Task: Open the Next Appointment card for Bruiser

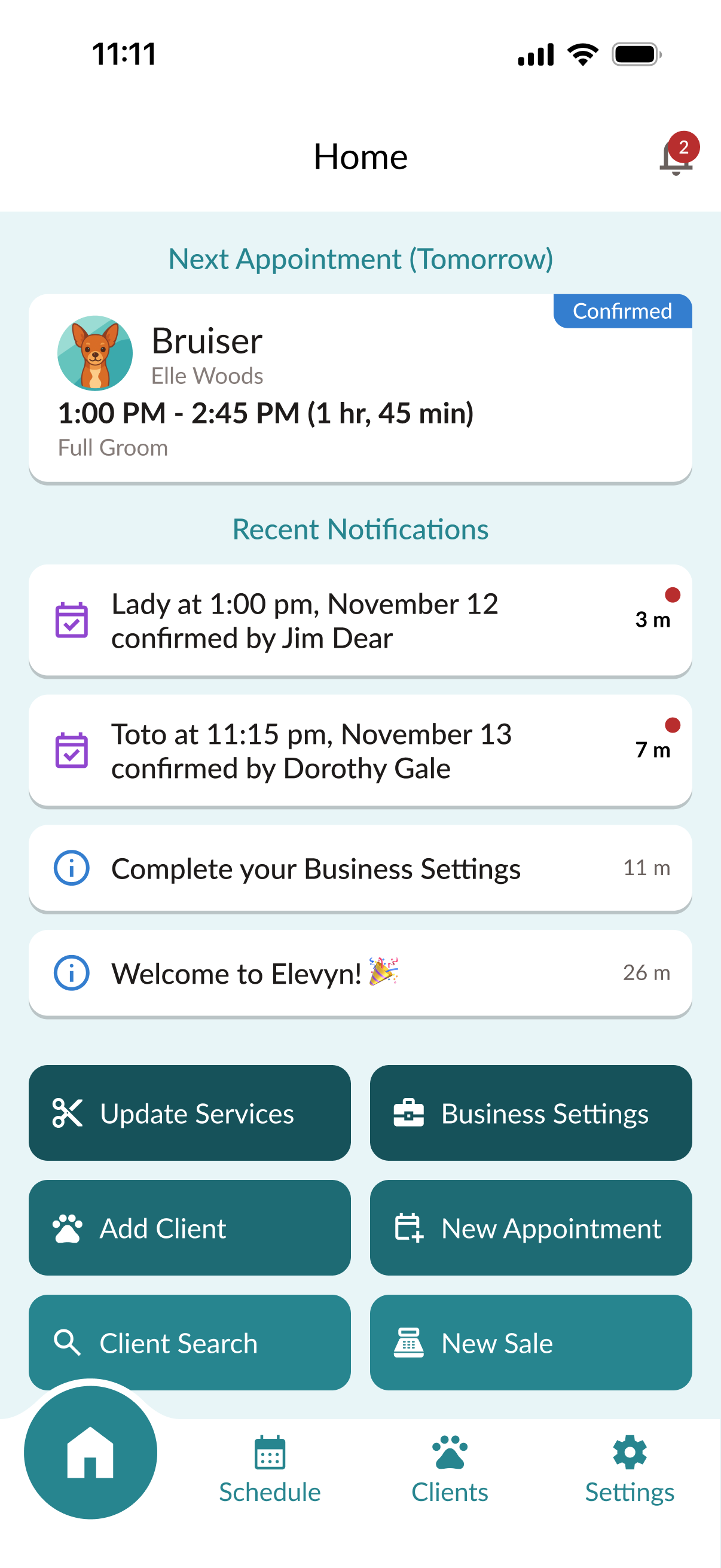Action: [360, 387]
